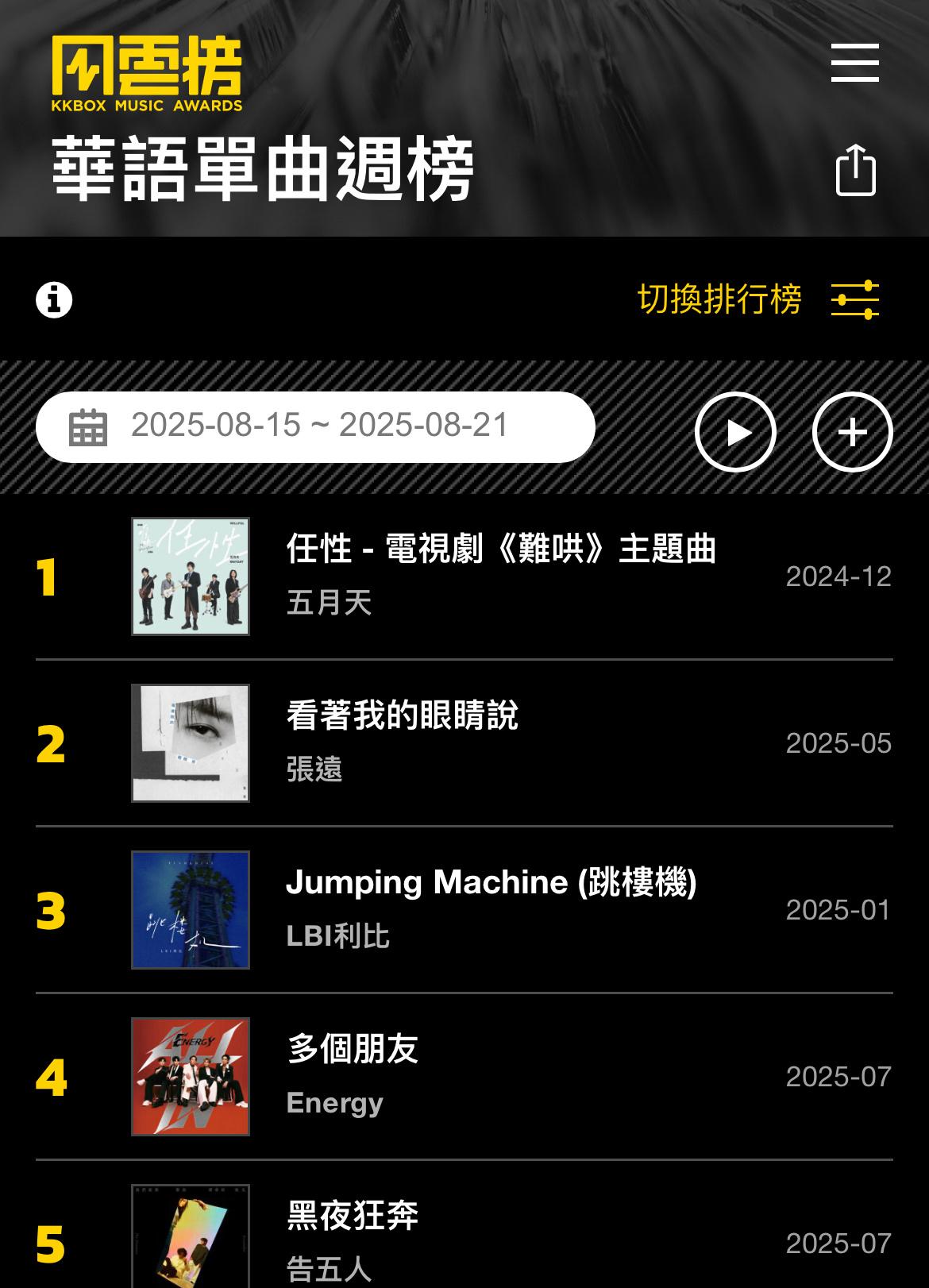Play all songs on this chart
Image resolution: width=929 pixels, height=1288 pixels.
pos(734,432)
